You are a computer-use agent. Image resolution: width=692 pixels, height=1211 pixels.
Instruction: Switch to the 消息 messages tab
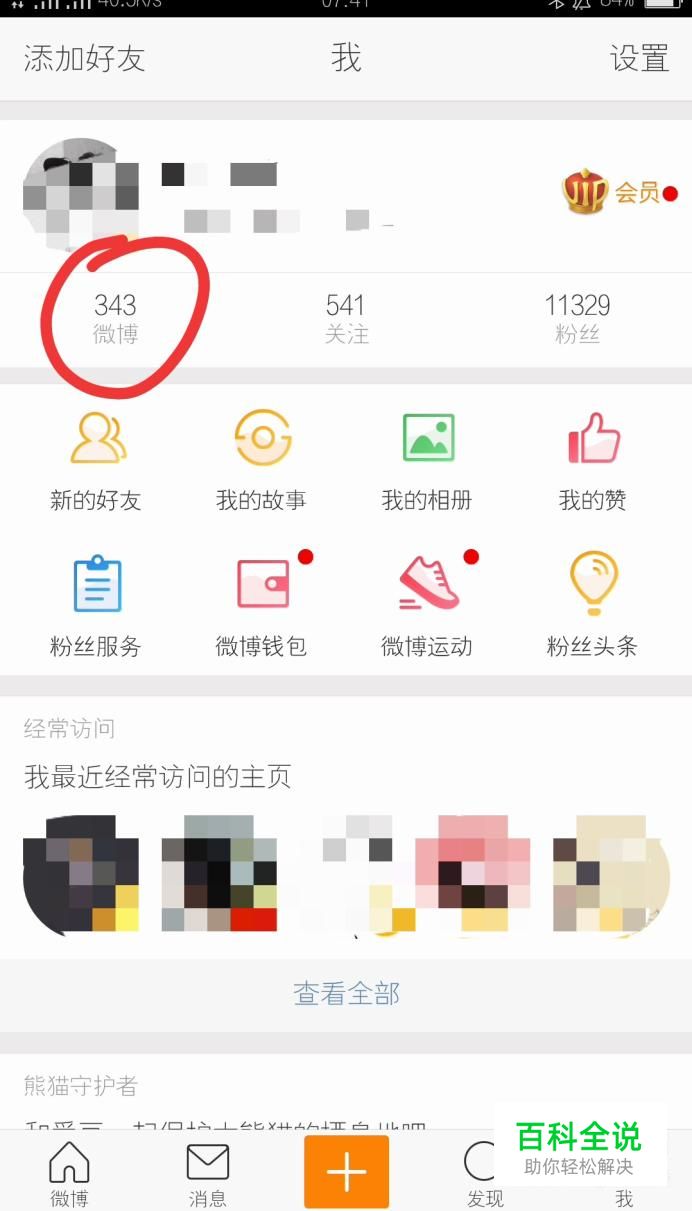208,1172
